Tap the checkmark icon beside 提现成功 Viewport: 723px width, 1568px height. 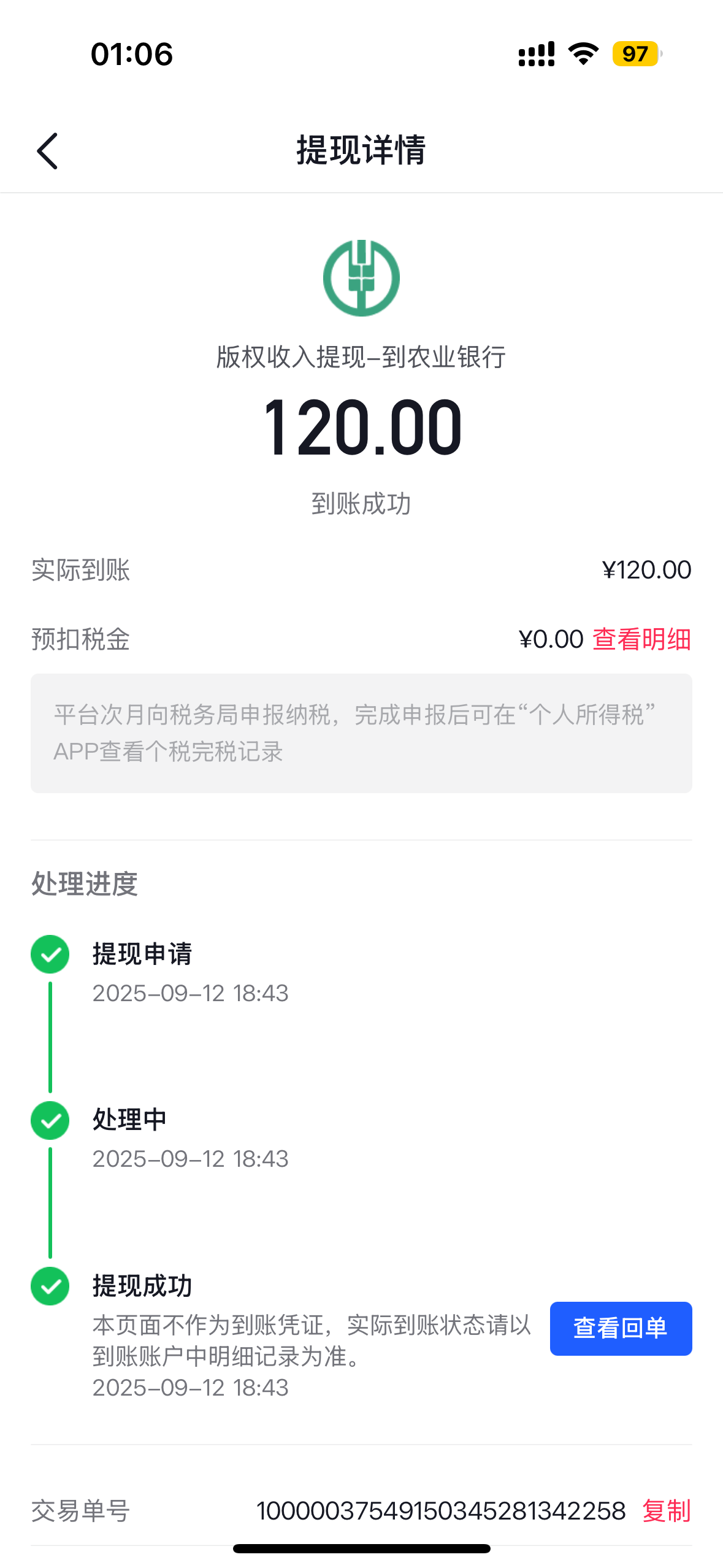coord(50,1286)
